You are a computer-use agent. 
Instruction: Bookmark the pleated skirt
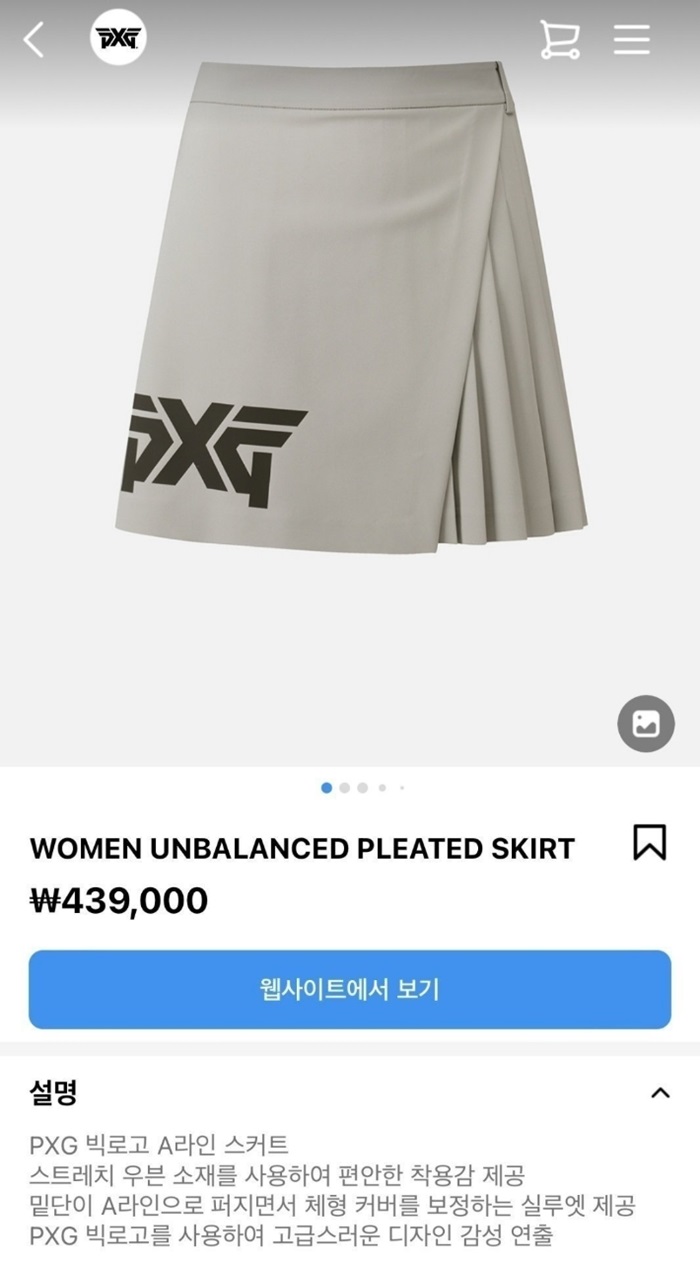point(649,842)
